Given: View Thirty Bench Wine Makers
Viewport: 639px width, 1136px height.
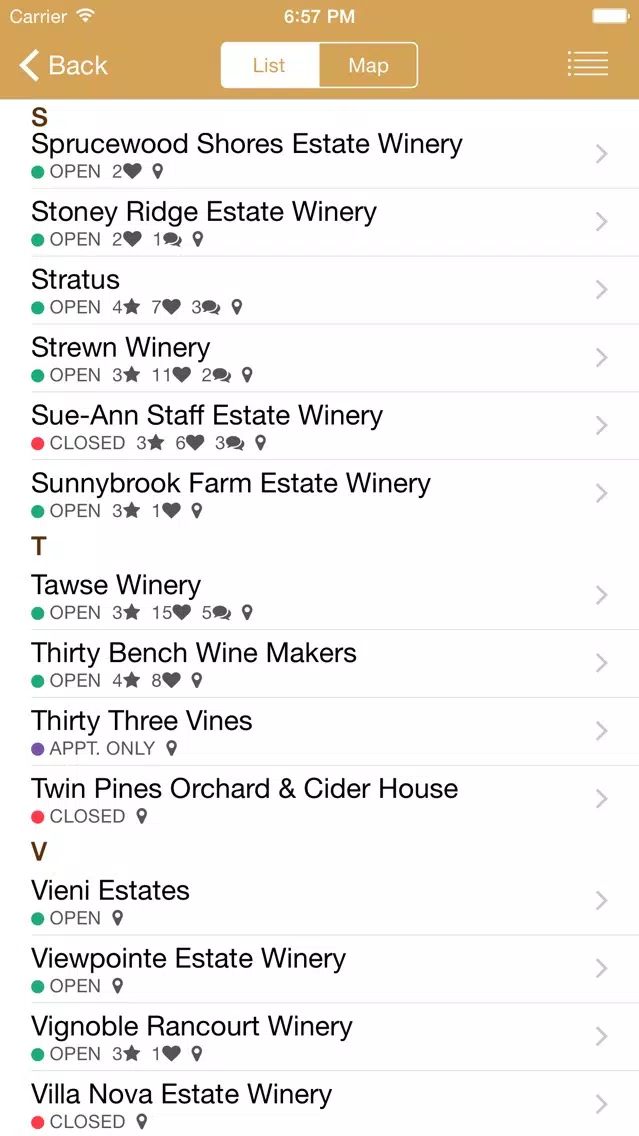Looking at the screenshot, I should pyautogui.click(x=320, y=664).
